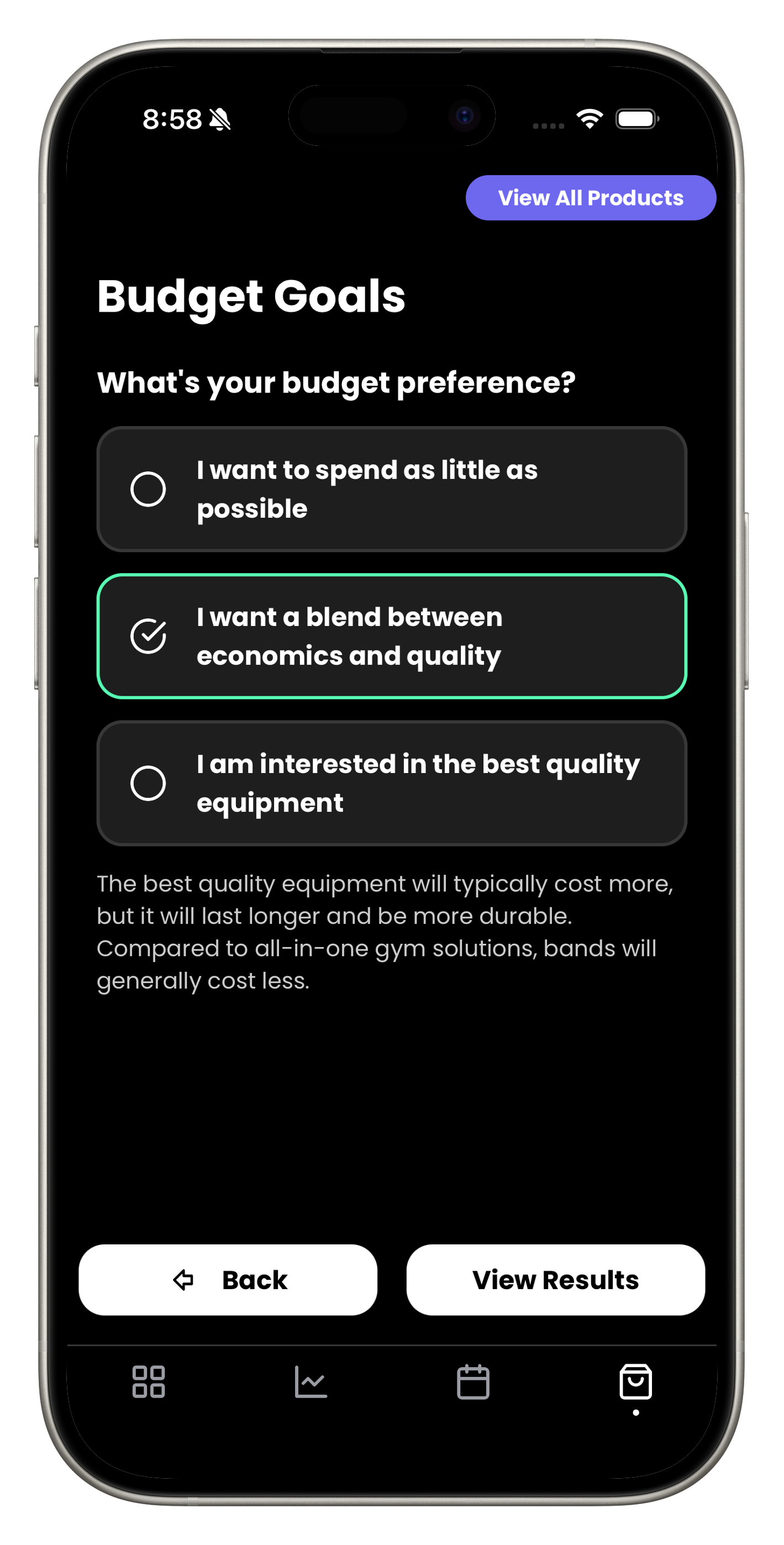This screenshot has width=784, height=1545.
Task: Choose 'blend between economics and quality' option
Action: pos(392,636)
